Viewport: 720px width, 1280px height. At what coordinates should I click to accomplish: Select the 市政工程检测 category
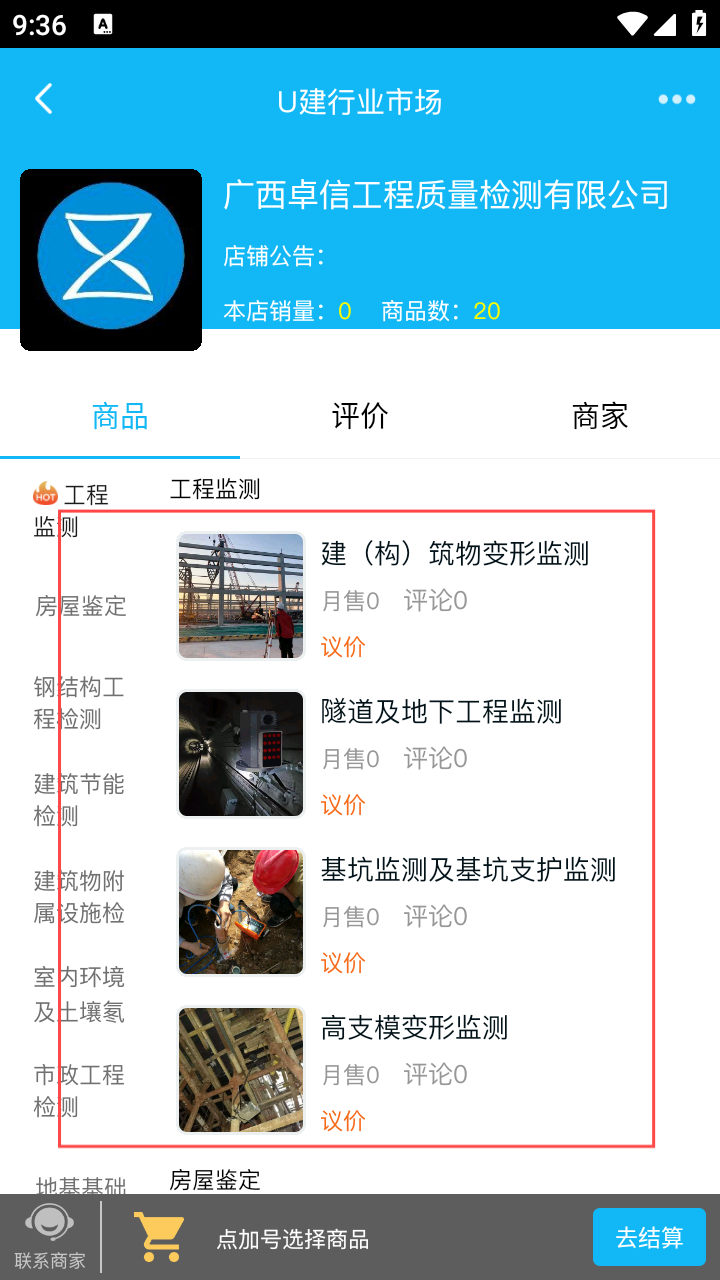79,1090
